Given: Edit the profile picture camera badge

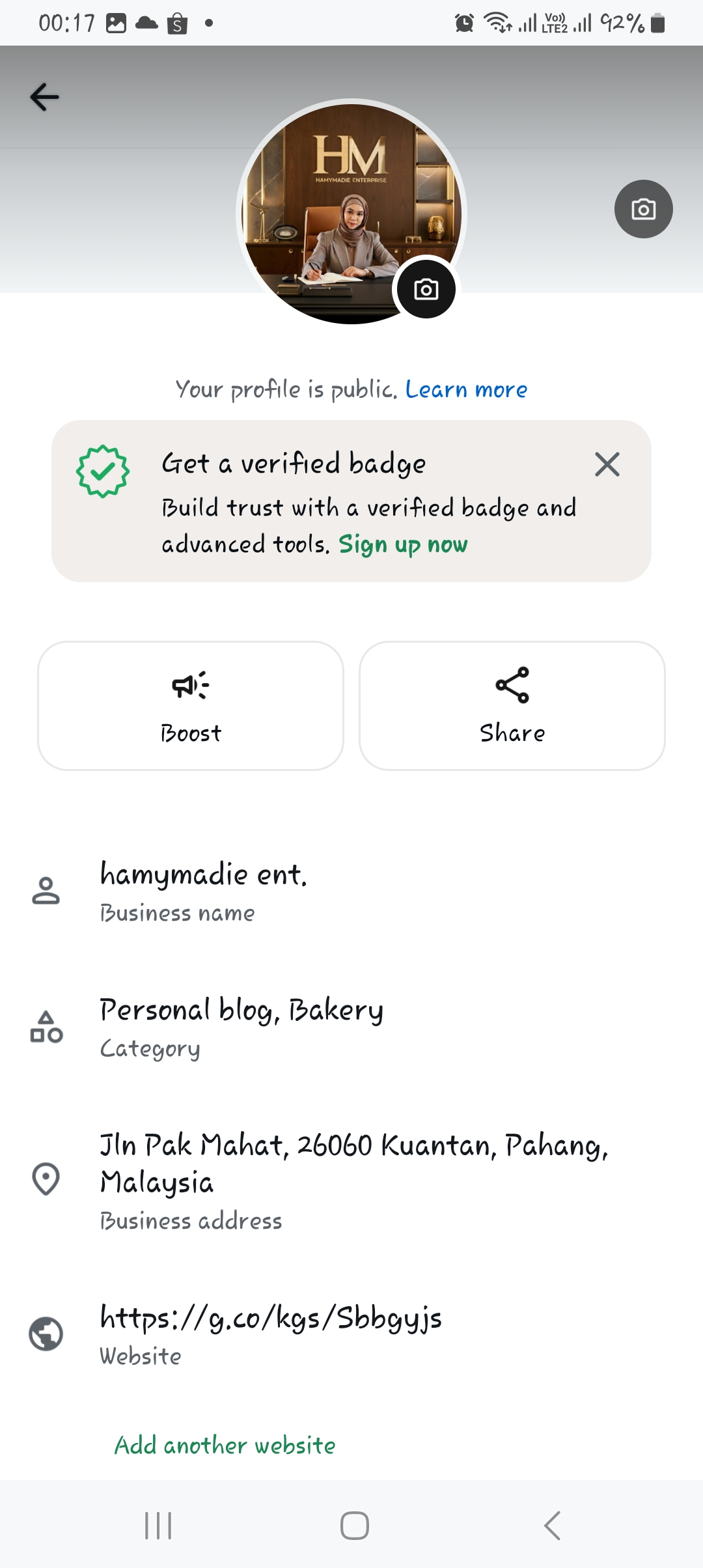Looking at the screenshot, I should pyautogui.click(x=426, y=289).
